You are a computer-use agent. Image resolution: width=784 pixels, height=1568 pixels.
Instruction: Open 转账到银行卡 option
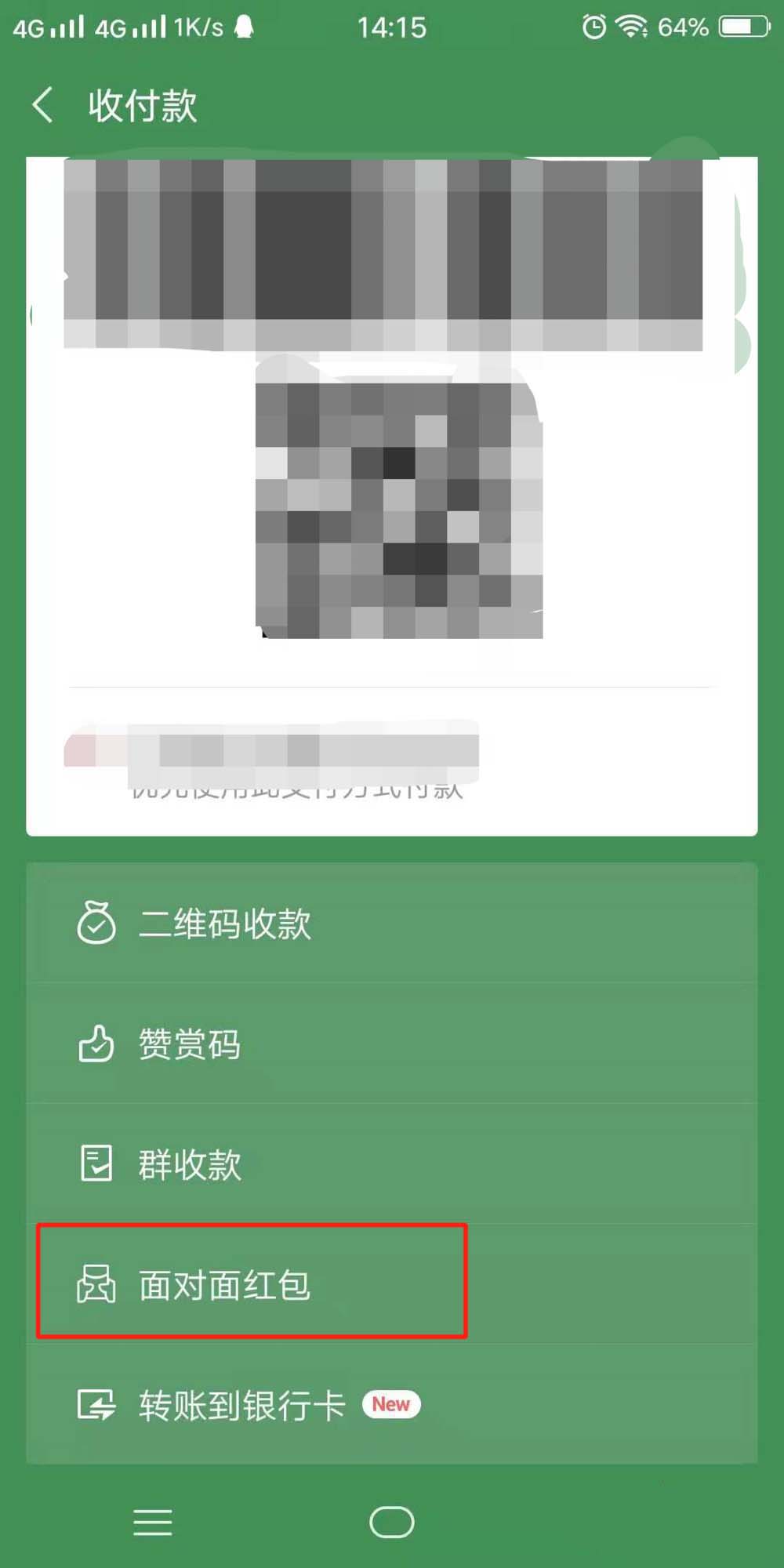pyautogui.click(x=241, y=1405)
